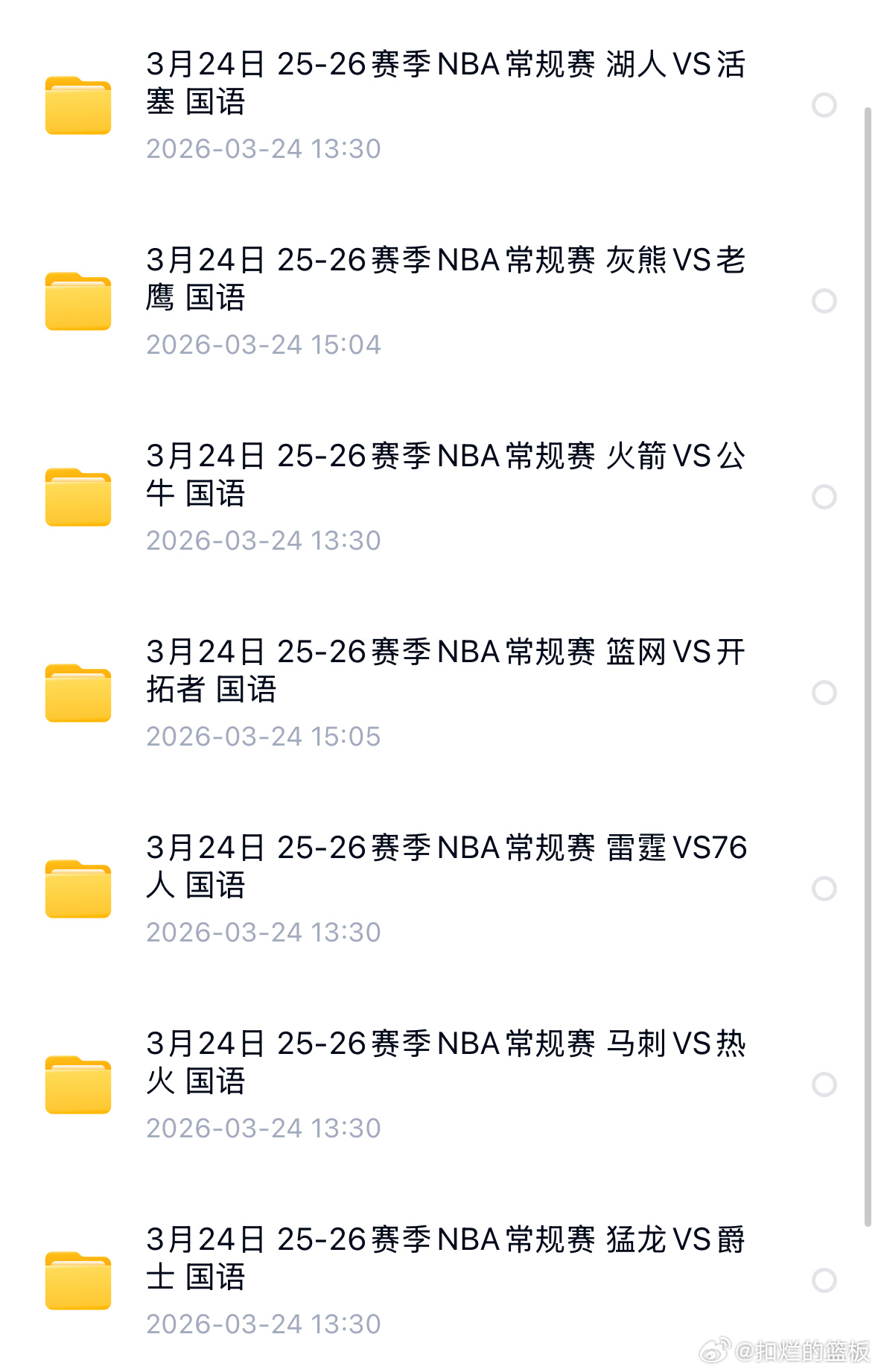
Task: Click the 2026-03-24 15:04 timestamp
Action: [264, 344]
